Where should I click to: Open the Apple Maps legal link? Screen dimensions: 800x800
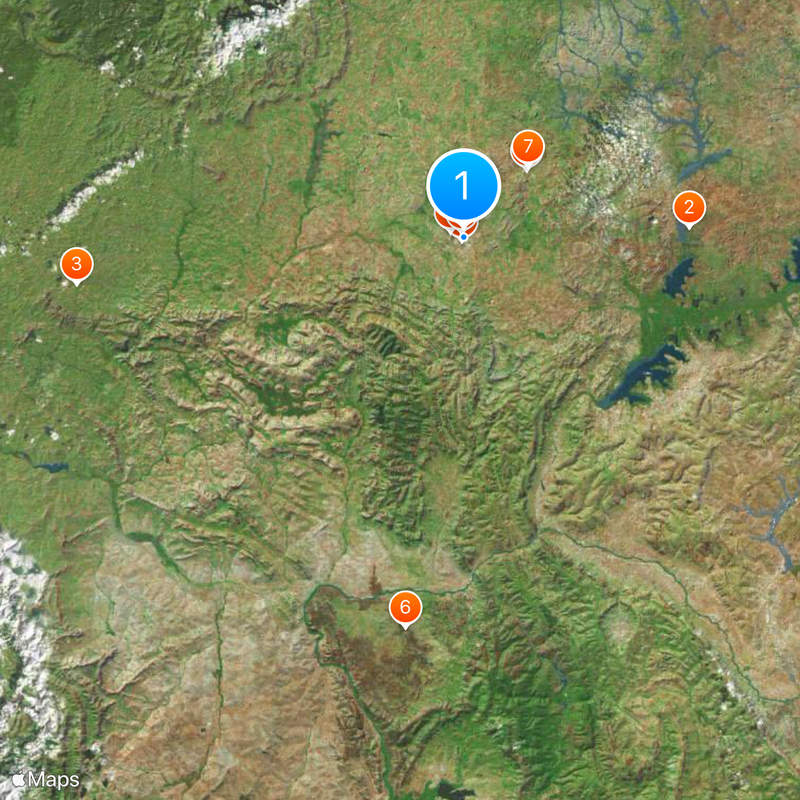pos(46,779)
